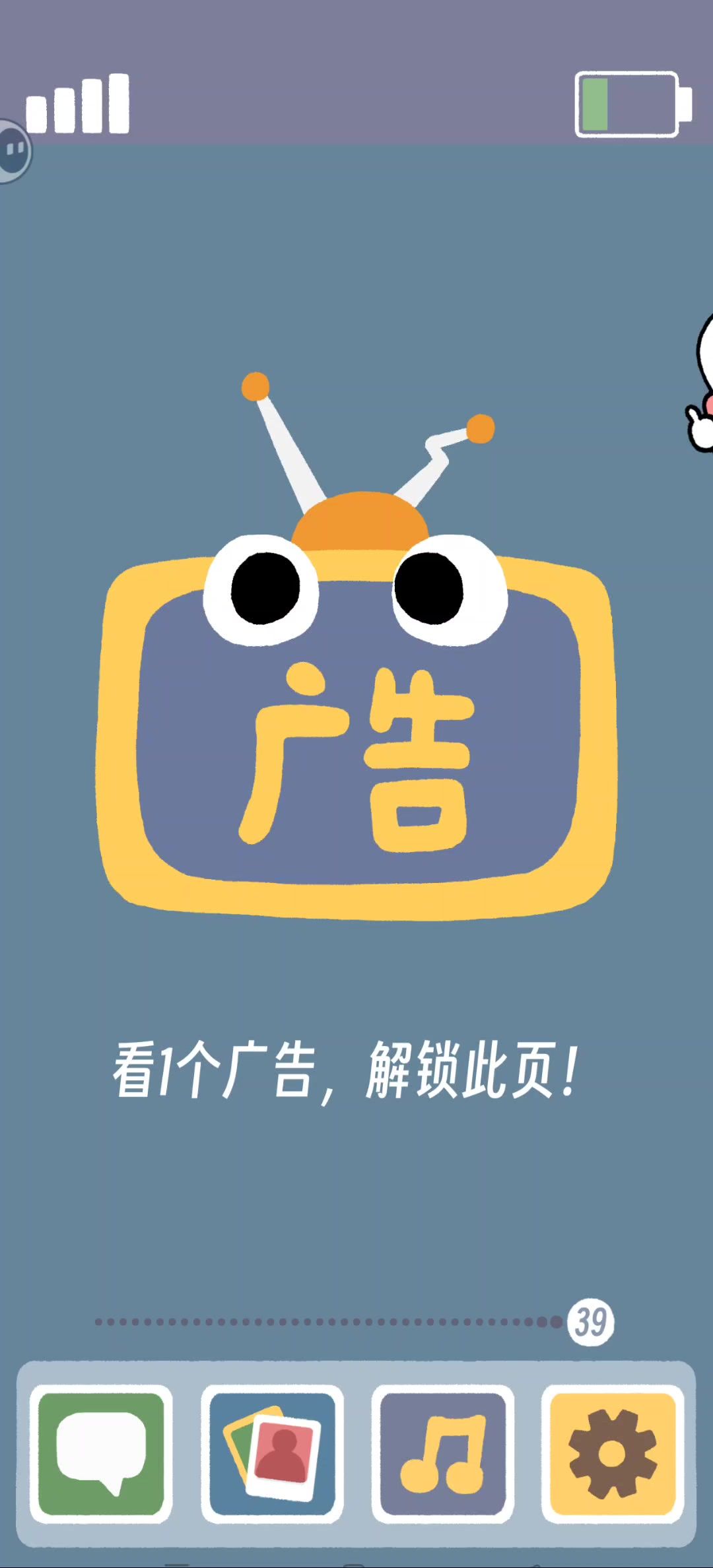The width and height of the screenshot is (713, 1568).
Task: Open the photo album app
Action: (x=272, y=1454)
